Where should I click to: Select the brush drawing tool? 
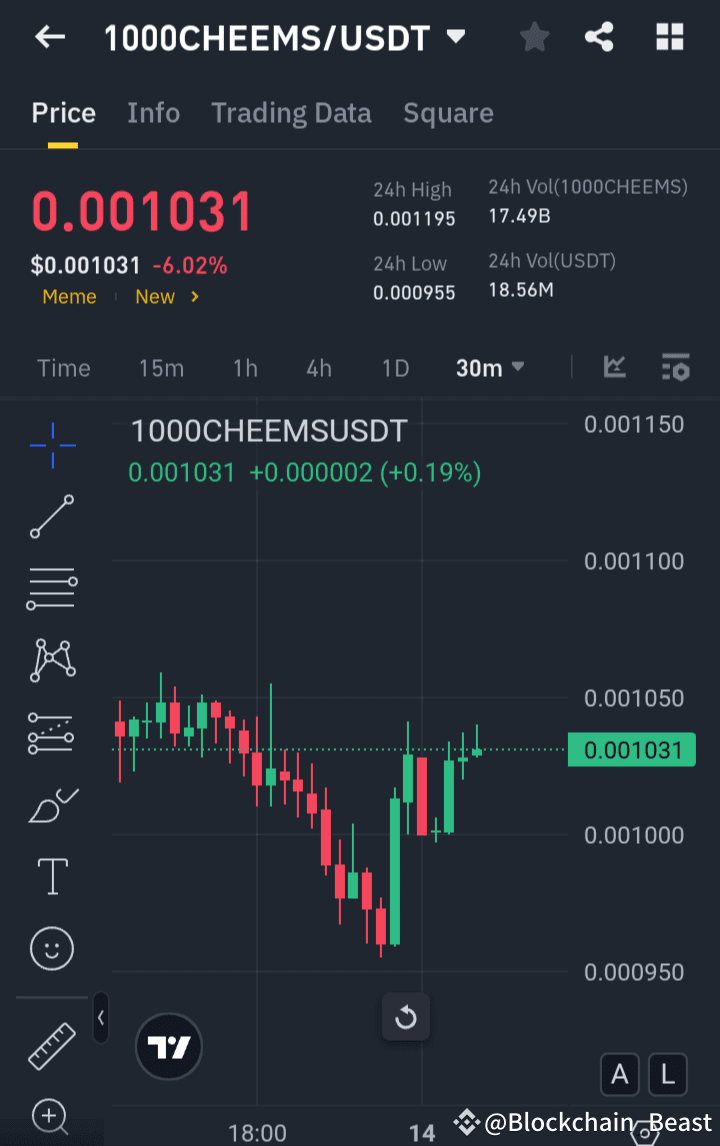pos(51,805)
